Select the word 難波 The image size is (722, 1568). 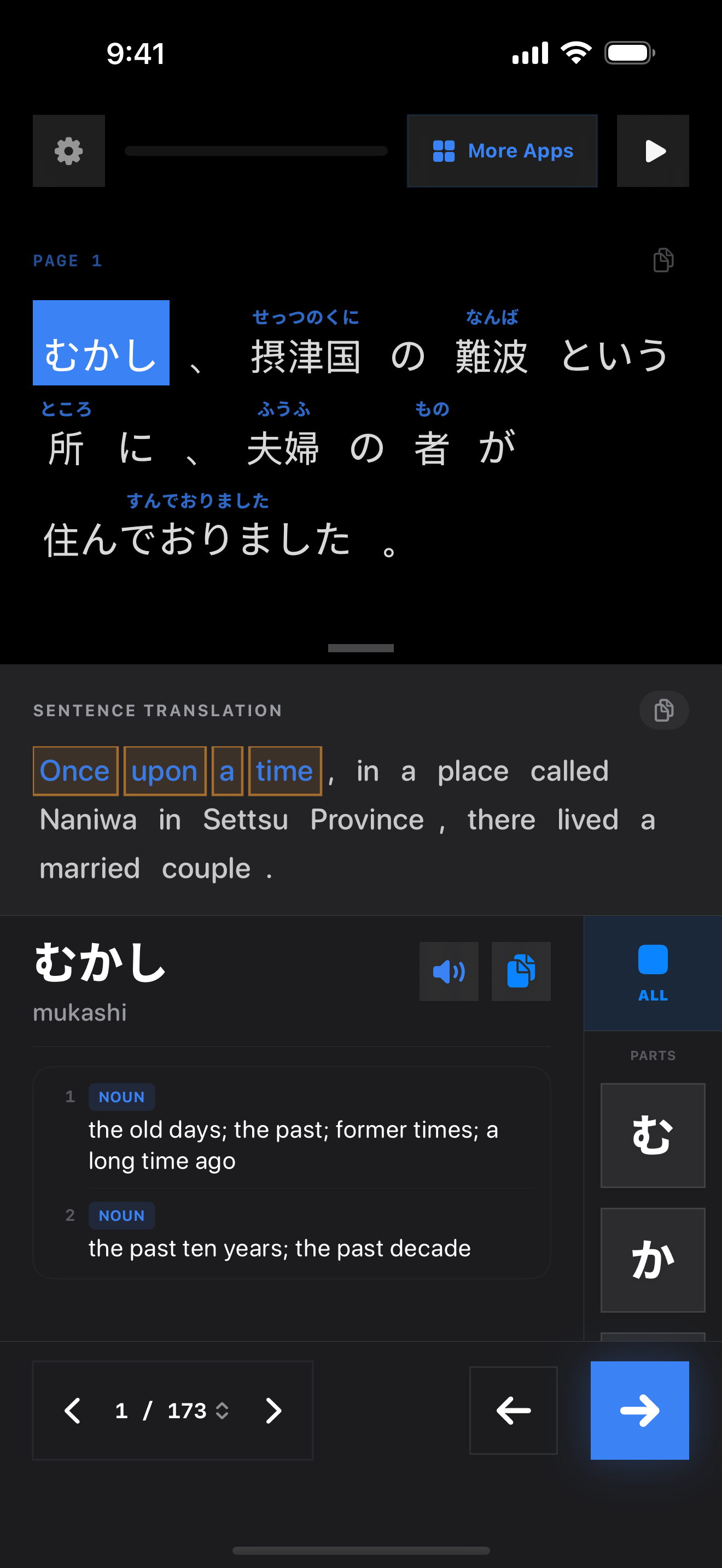pos(491,355)
